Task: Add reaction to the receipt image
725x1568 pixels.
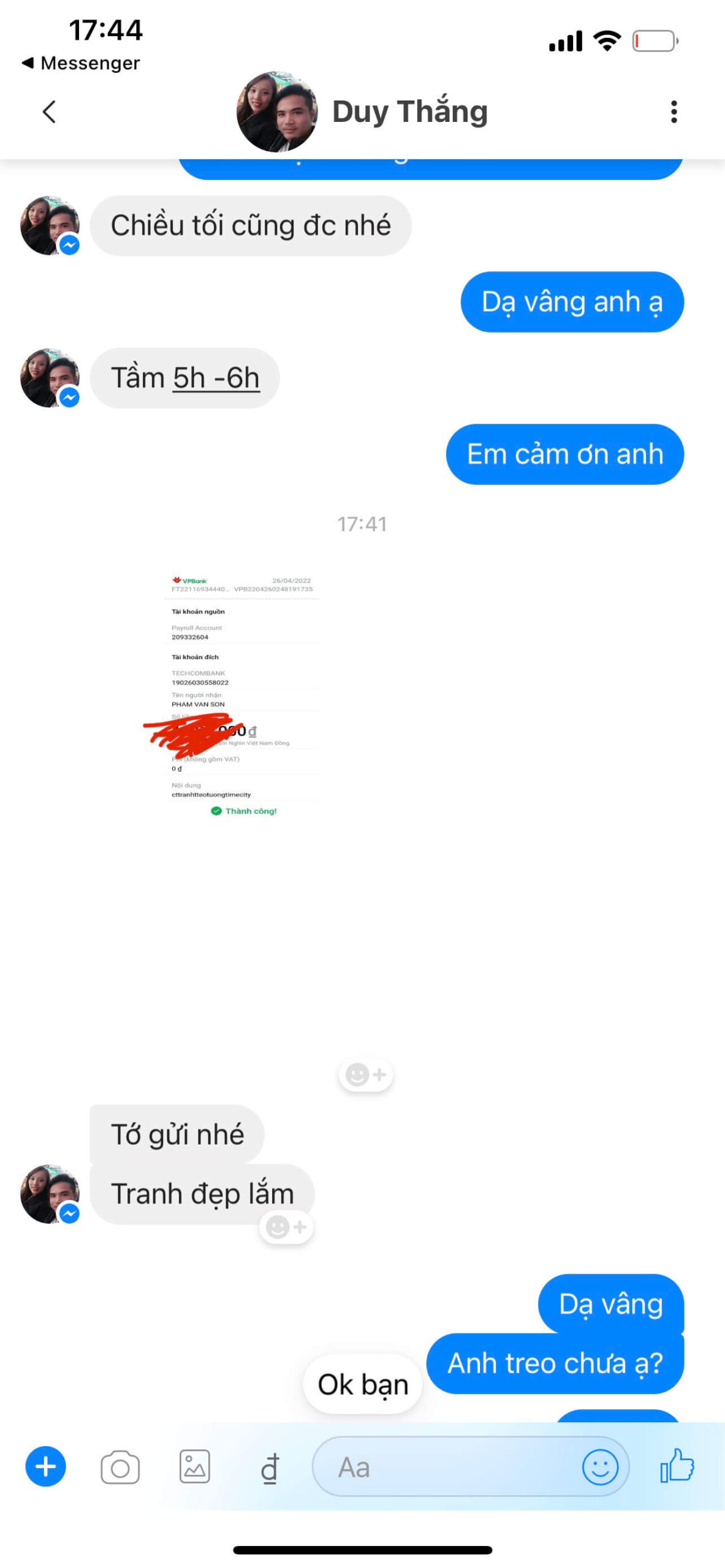Action: (x=365, y=1074)
